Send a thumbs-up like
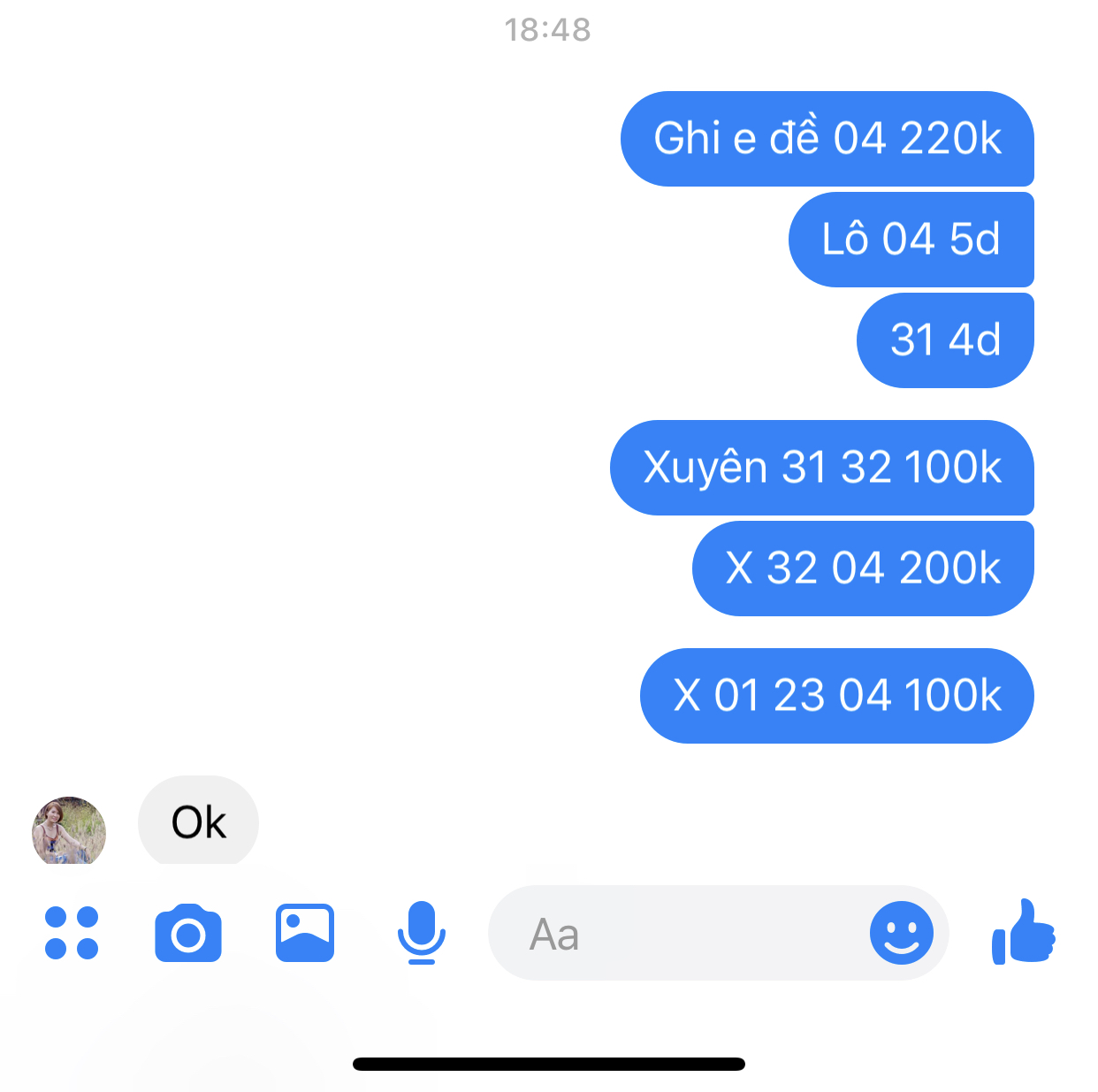The height and width of the screenshot is (1092, 1098). click(1024, 933)
